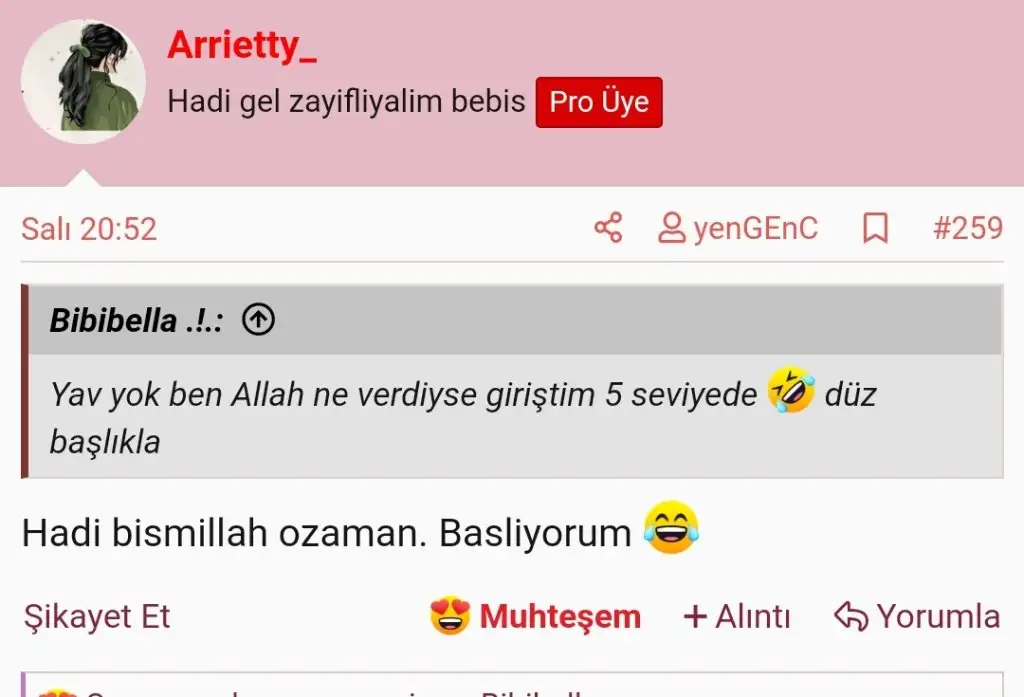The height and width of the screenshot is (697, 1024).
Task: Jump to Bibibella's quoted post arrow
Action: click(x=259, y=320)
